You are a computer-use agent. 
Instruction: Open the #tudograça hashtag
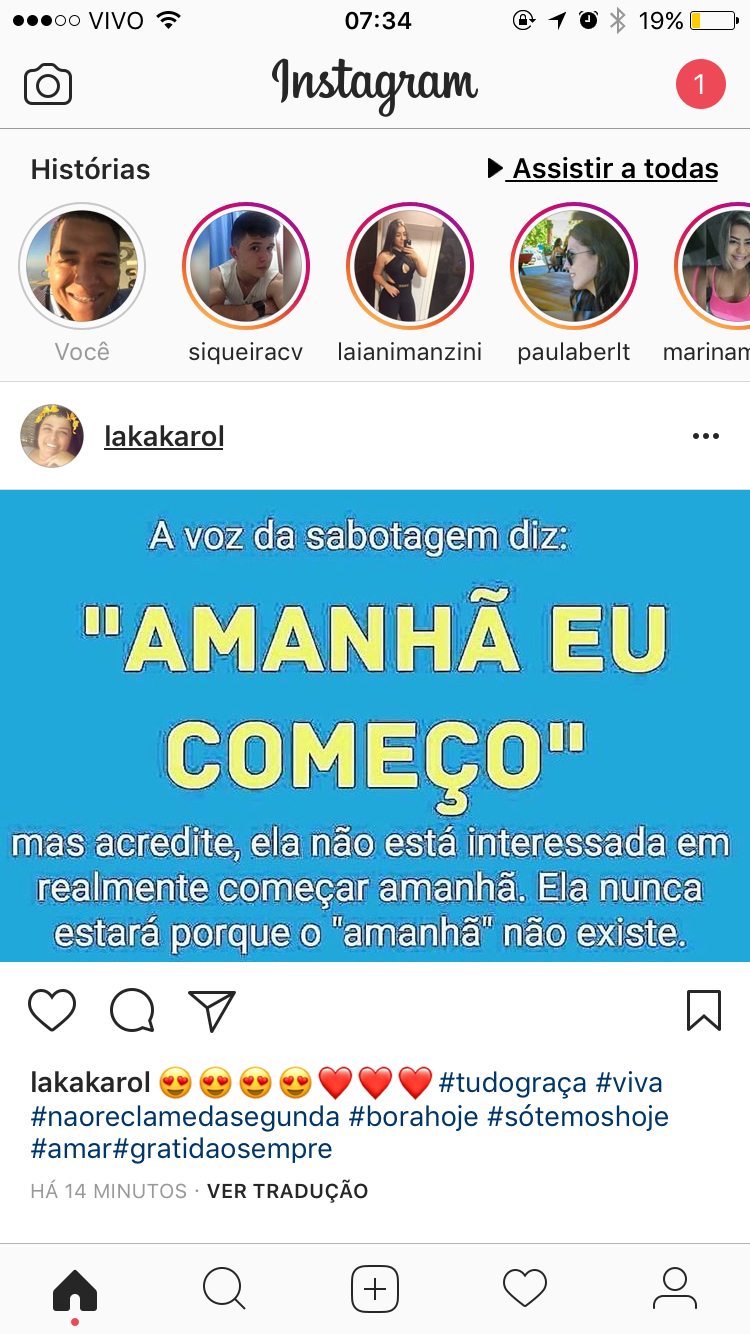[512, 1082]
